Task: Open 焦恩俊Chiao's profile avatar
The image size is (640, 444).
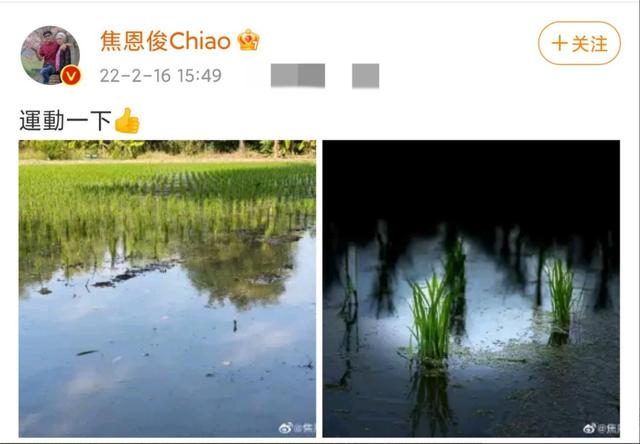Action: pos(50,56)
